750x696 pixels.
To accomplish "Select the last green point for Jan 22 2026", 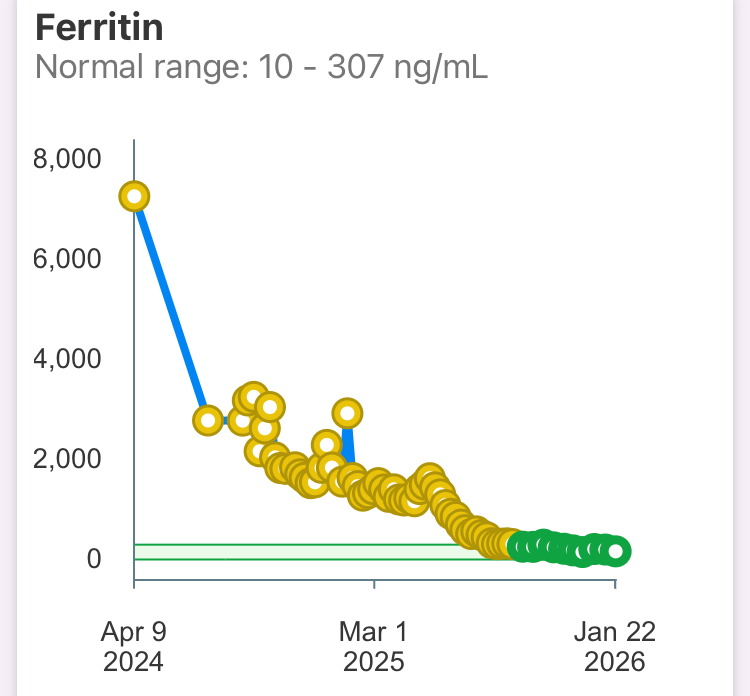I will tap(616, 551).
